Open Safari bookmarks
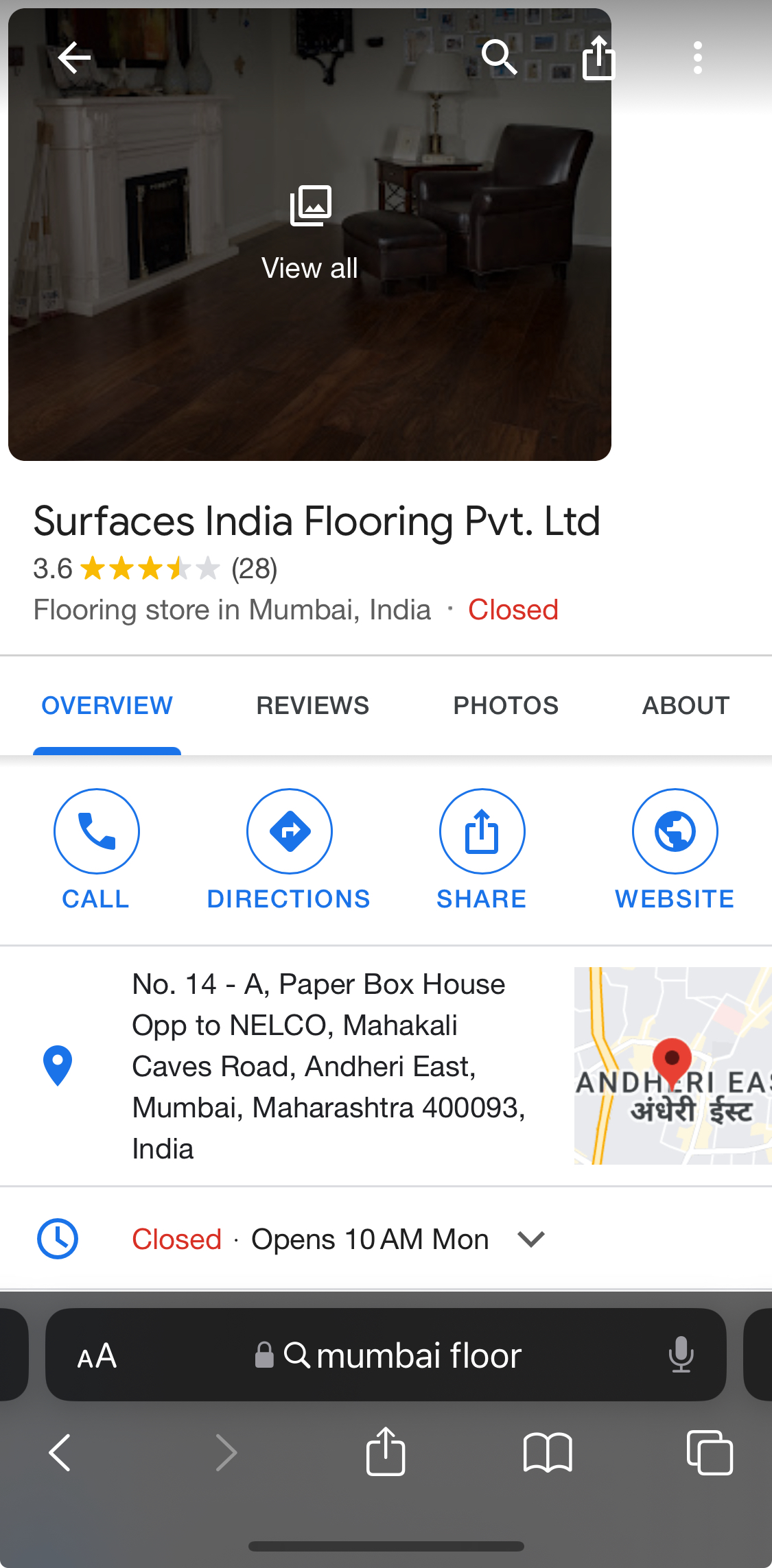 point(547,1452)
